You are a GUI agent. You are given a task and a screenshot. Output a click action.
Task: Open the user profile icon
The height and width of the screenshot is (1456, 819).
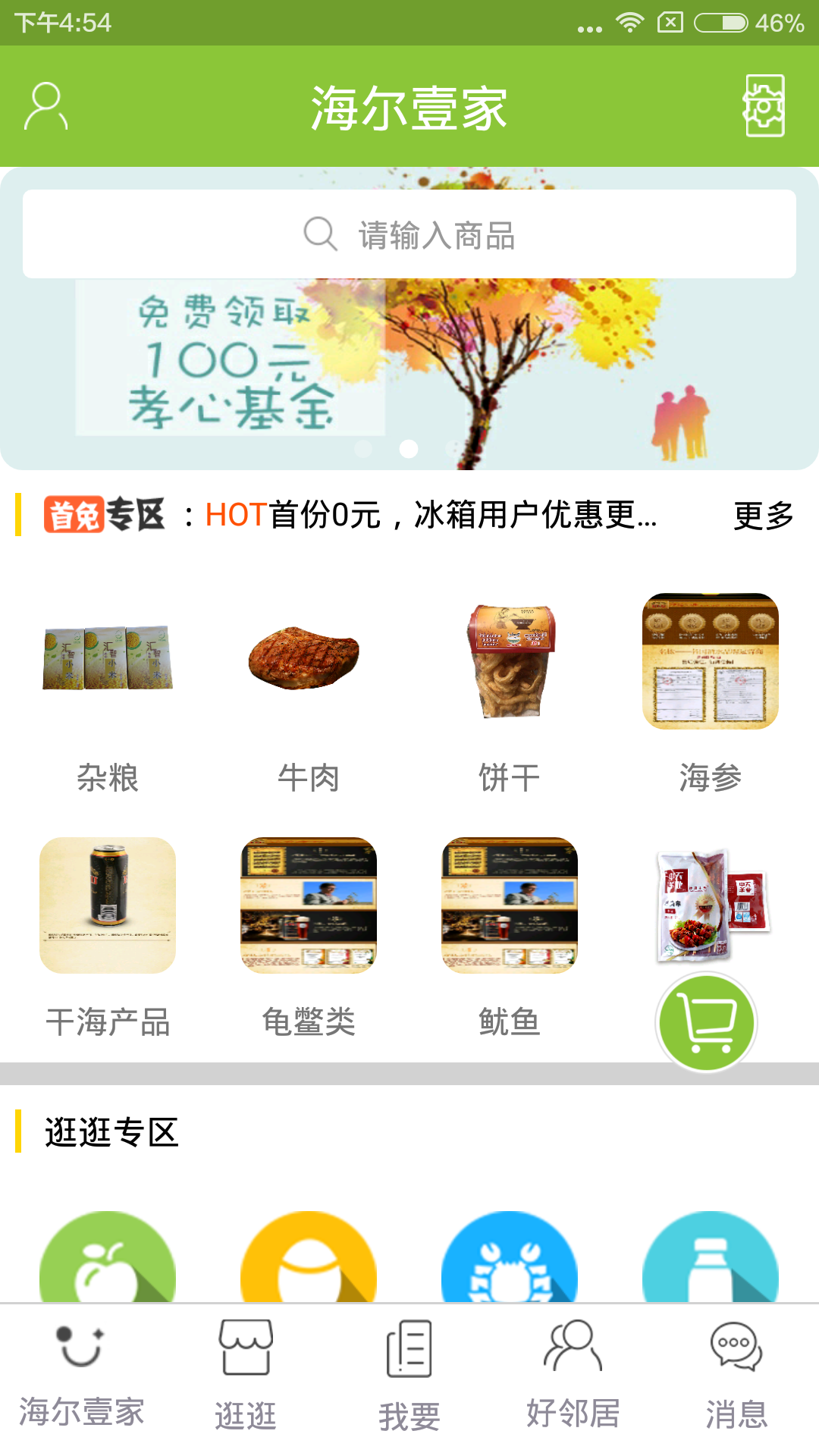pos(45,106)
